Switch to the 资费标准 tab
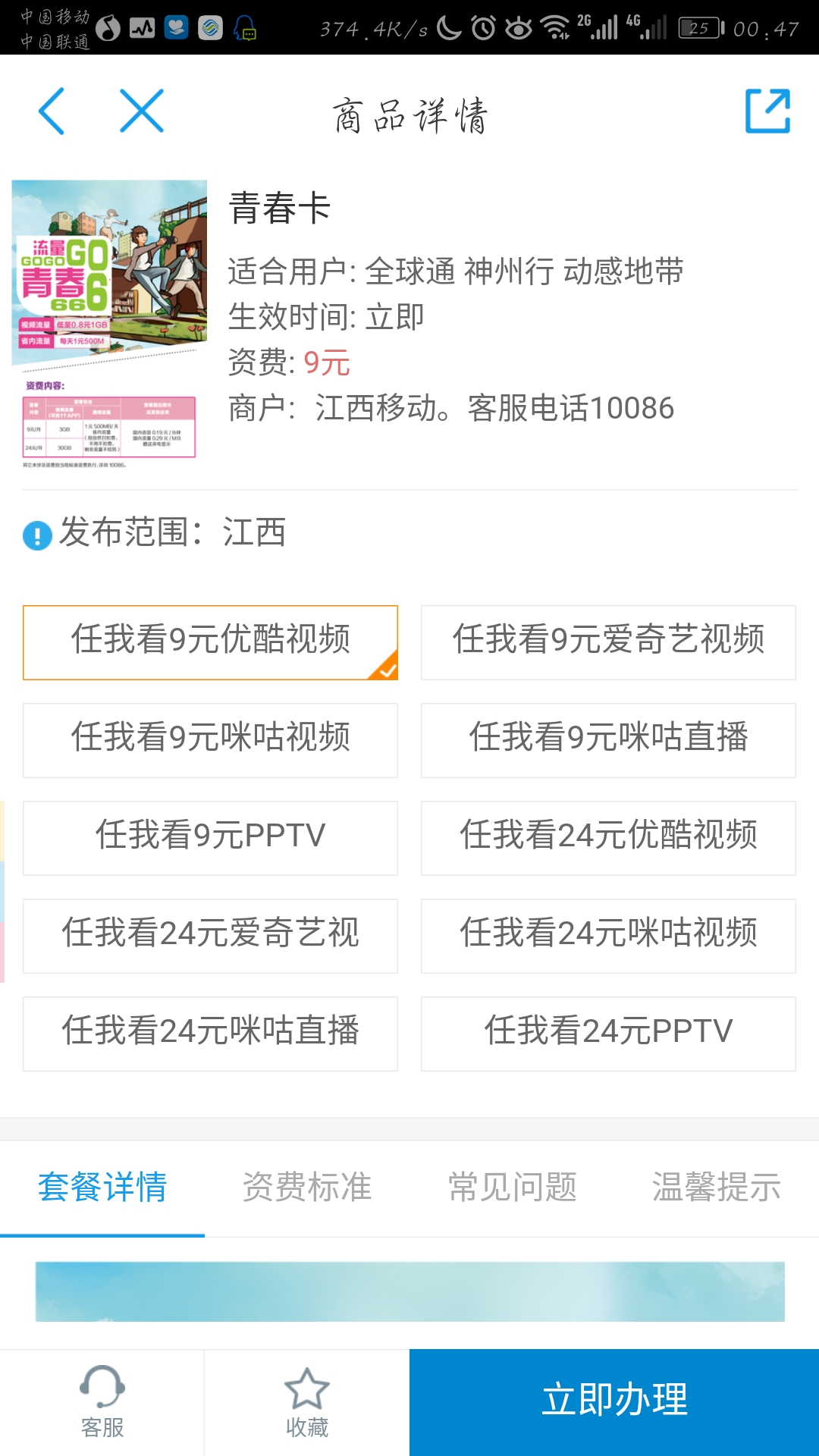This screenshot has width=819, height=1456. pos(307,1188)
